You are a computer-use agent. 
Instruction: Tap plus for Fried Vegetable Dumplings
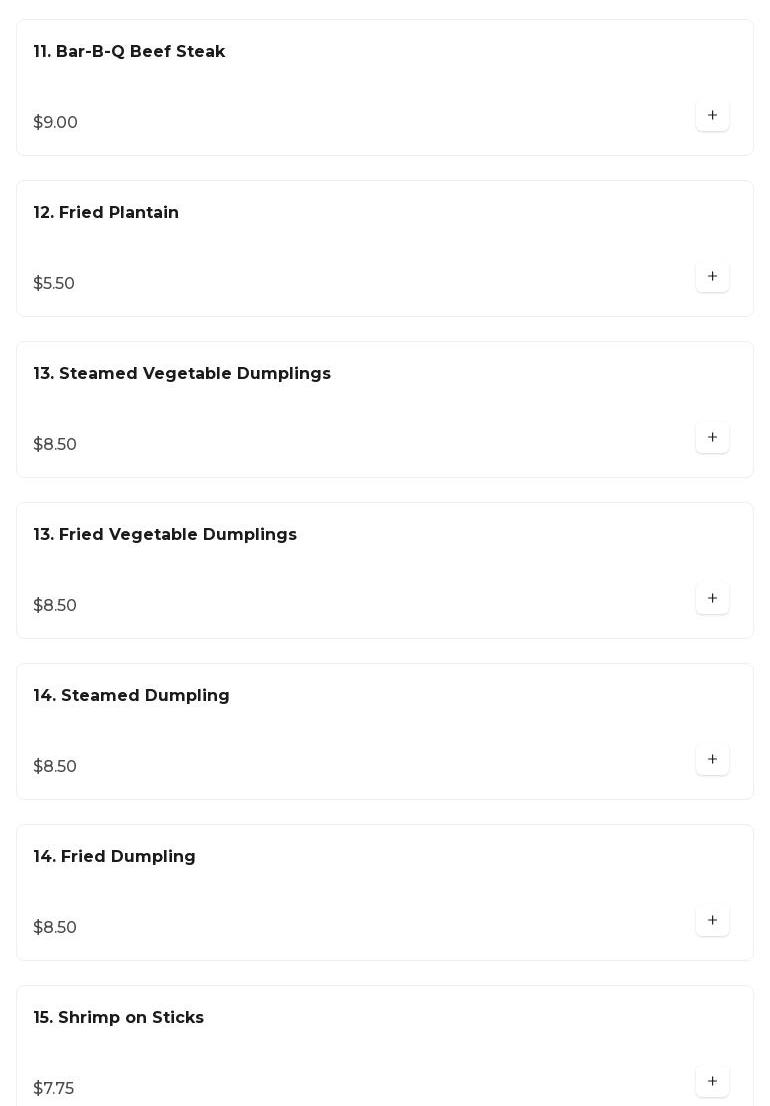712,598
